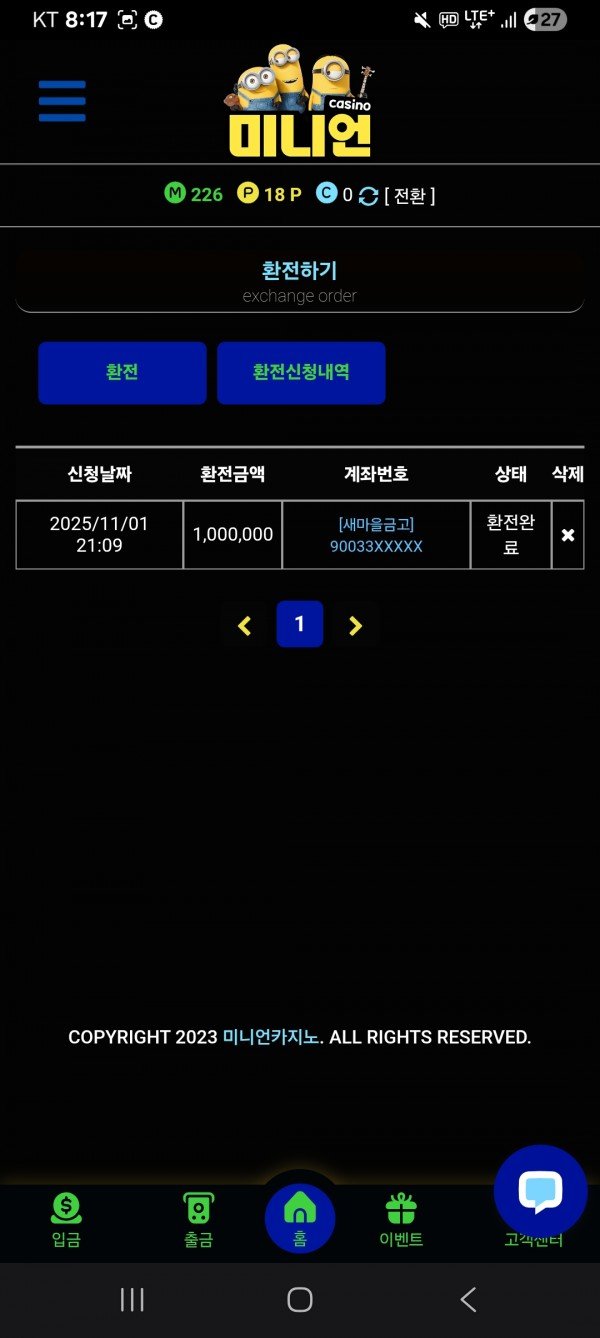Tap the 전환 convert button
This screenshot has height=1338, width=600.
(409, 195)
